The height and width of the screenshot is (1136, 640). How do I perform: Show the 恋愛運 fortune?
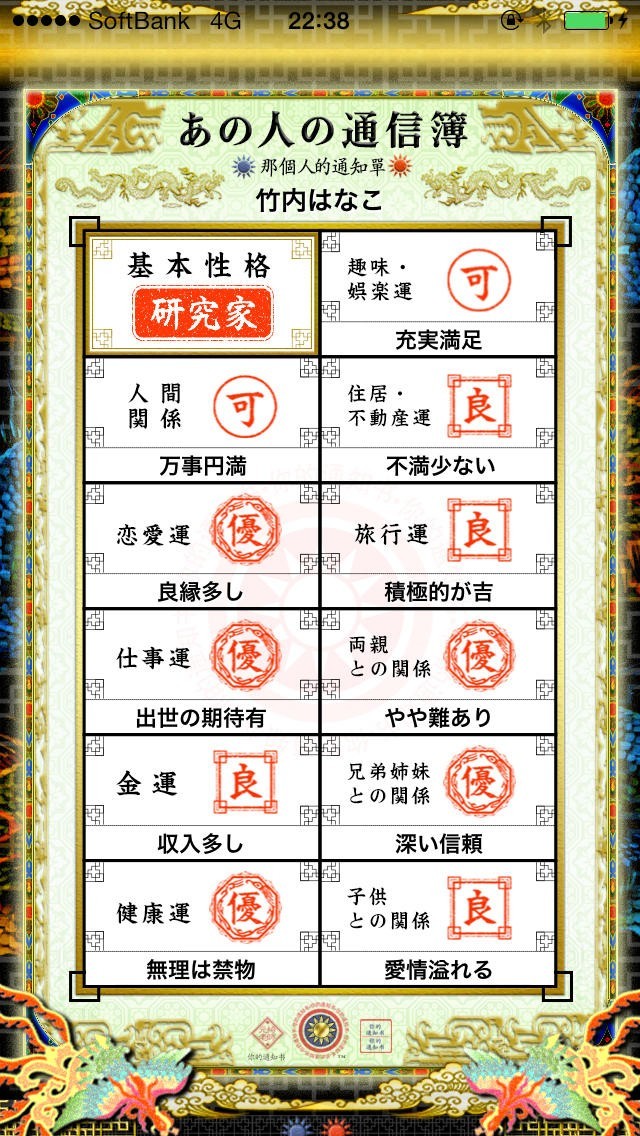coord(201,546)
